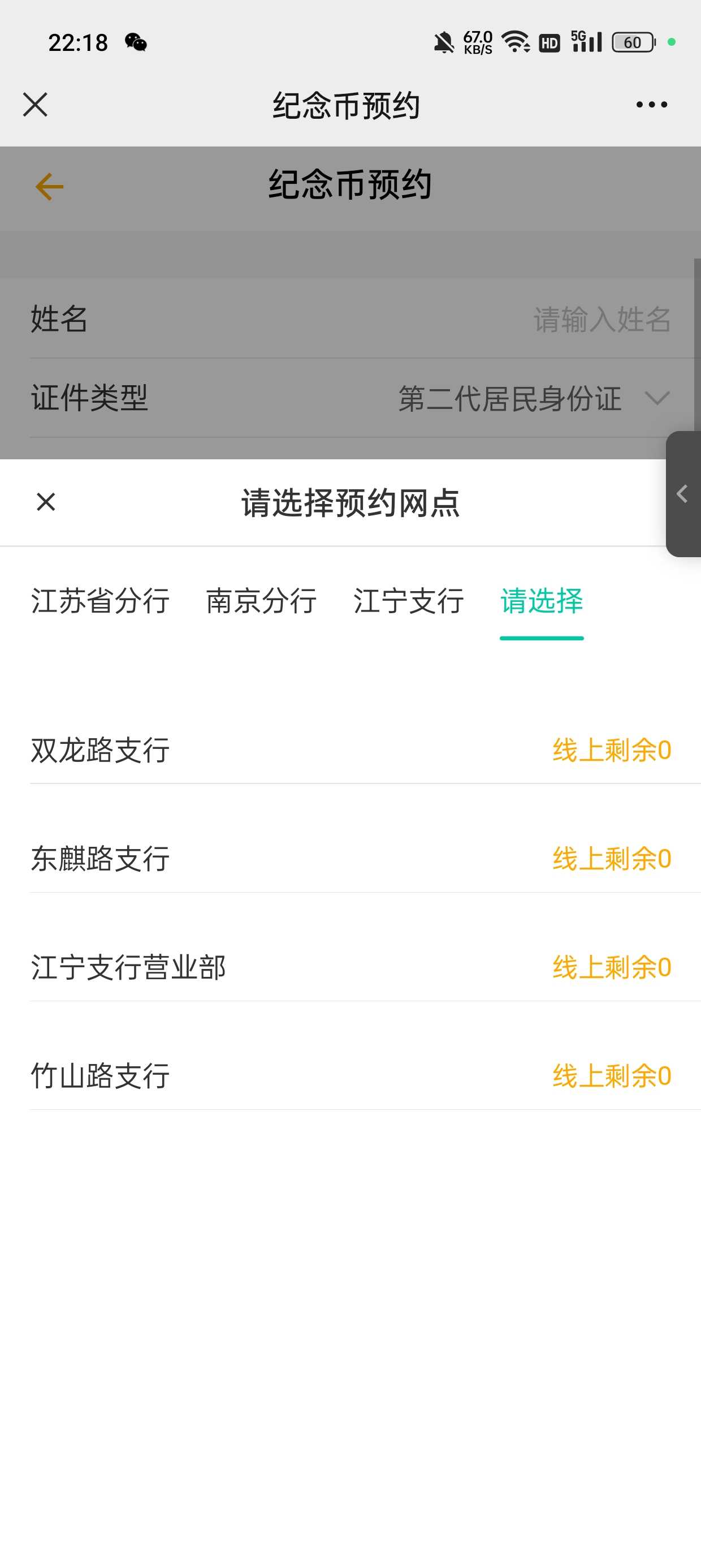
Task: Close the 纪念币预约 mini program page
Action: click(x=35, y=105)
